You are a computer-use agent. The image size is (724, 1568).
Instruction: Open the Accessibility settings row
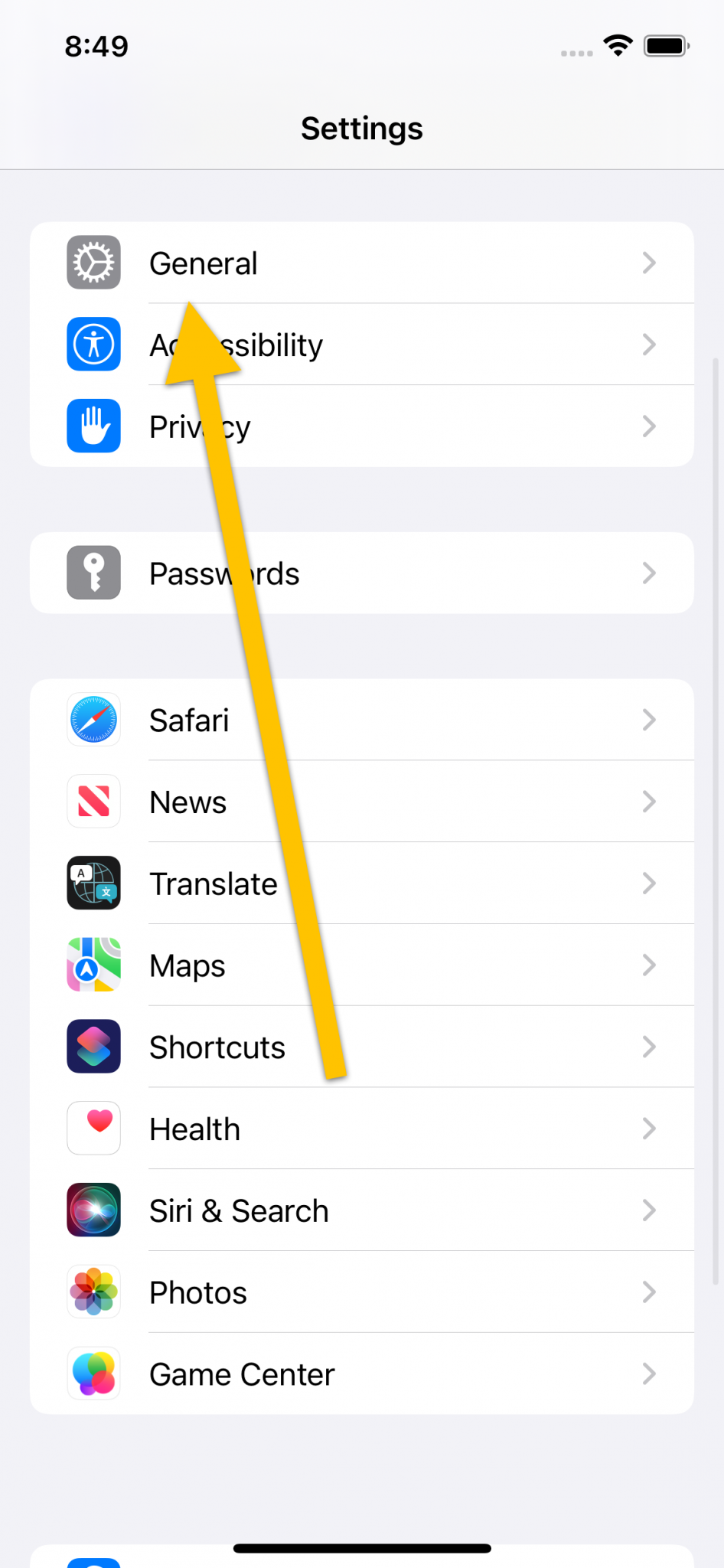(x=362, y=345)
